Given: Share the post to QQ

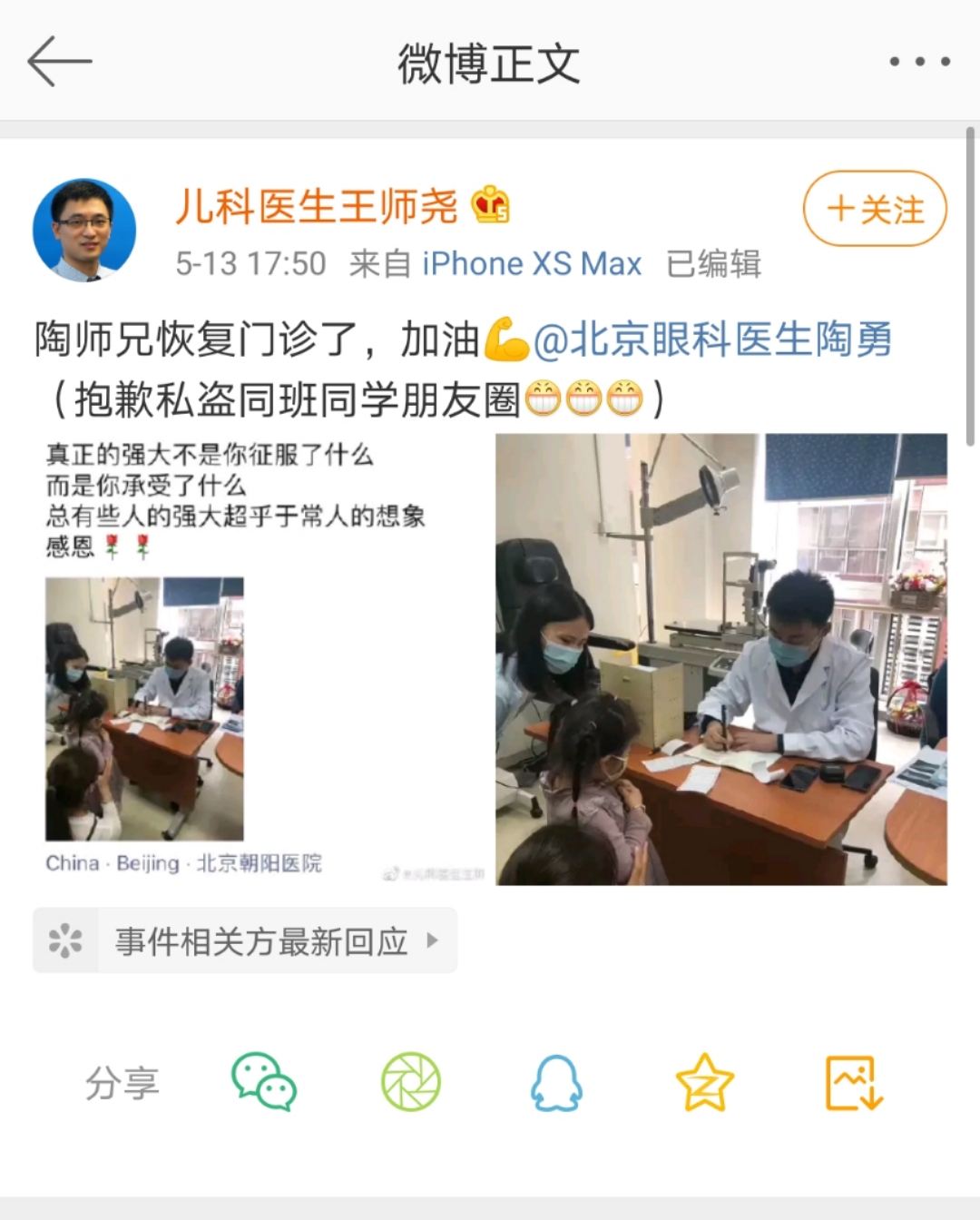Looking at the screenshot, I should (x=556, y=1082).
